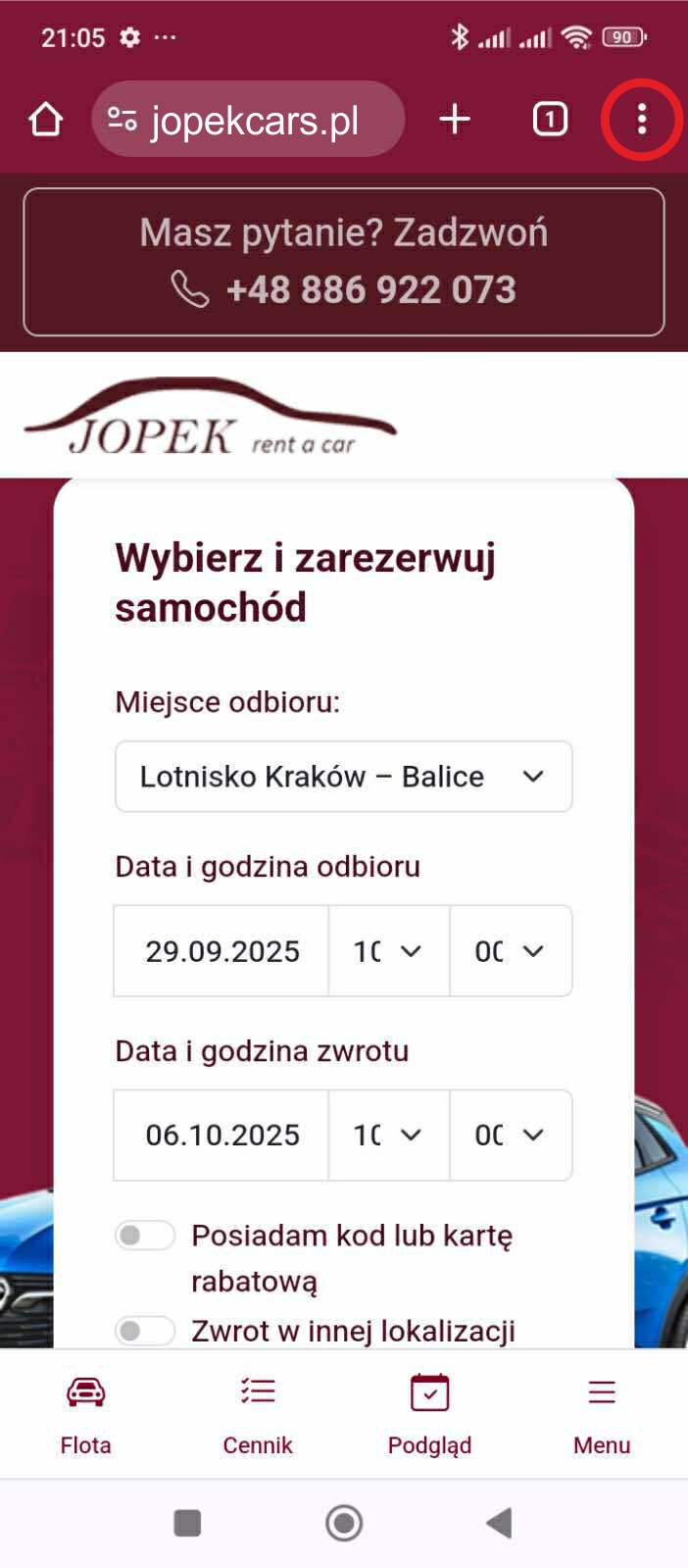Viewport: 688px width, 1568px height.
Task: Change the pickup minutes dropdown
Action: pyautogui.click(x=510, y=951)
